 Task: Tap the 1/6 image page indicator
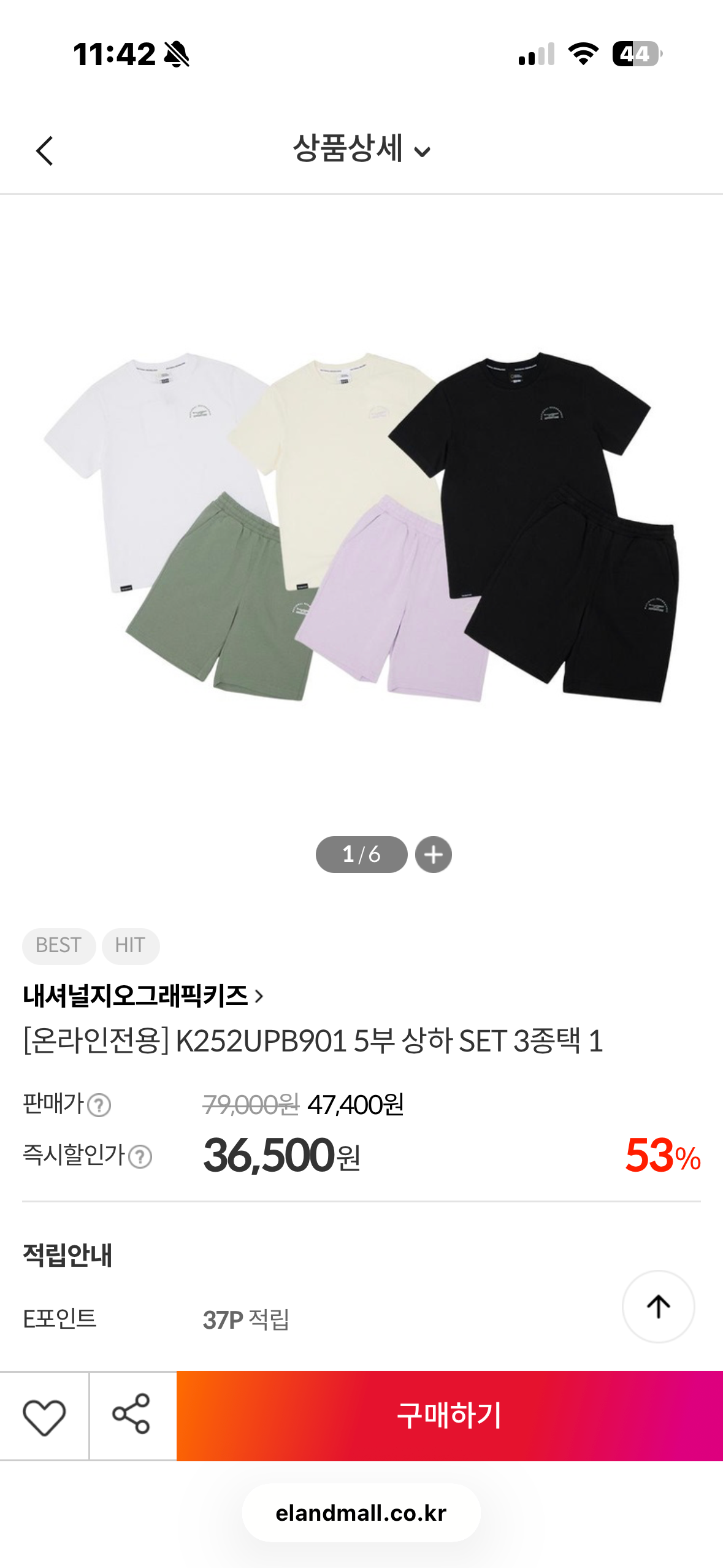361,855
